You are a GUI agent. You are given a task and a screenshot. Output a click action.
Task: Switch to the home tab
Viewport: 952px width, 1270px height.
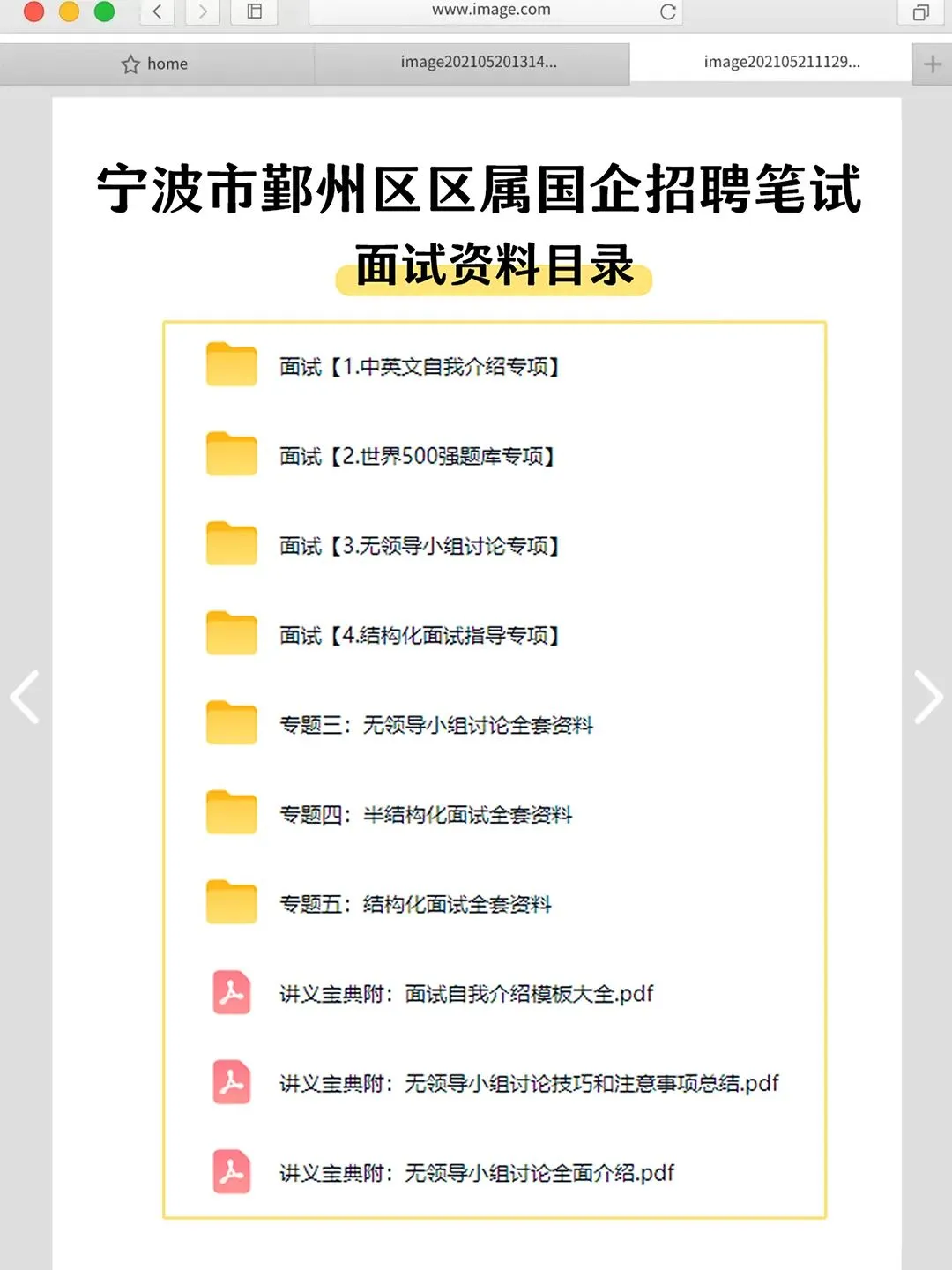coord(157,63)
